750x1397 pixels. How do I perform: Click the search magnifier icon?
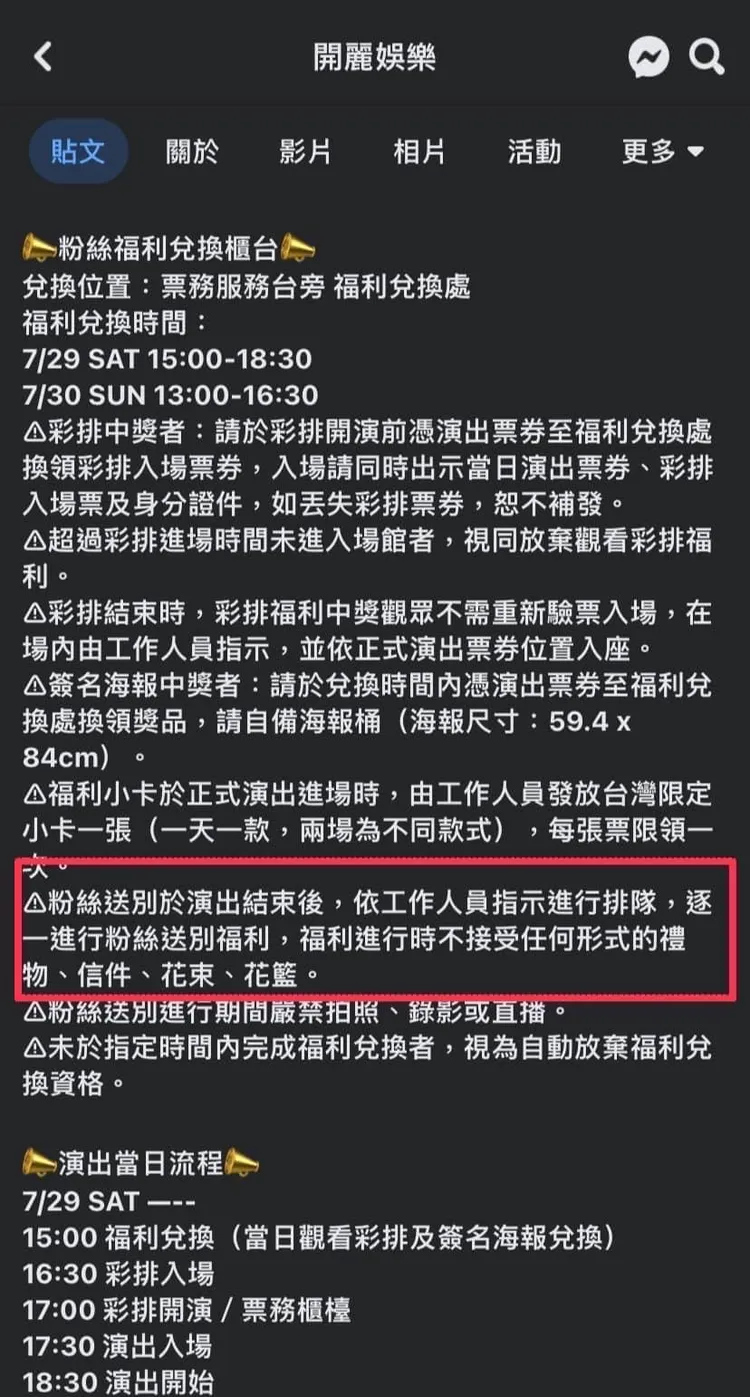tap(707, 58)
